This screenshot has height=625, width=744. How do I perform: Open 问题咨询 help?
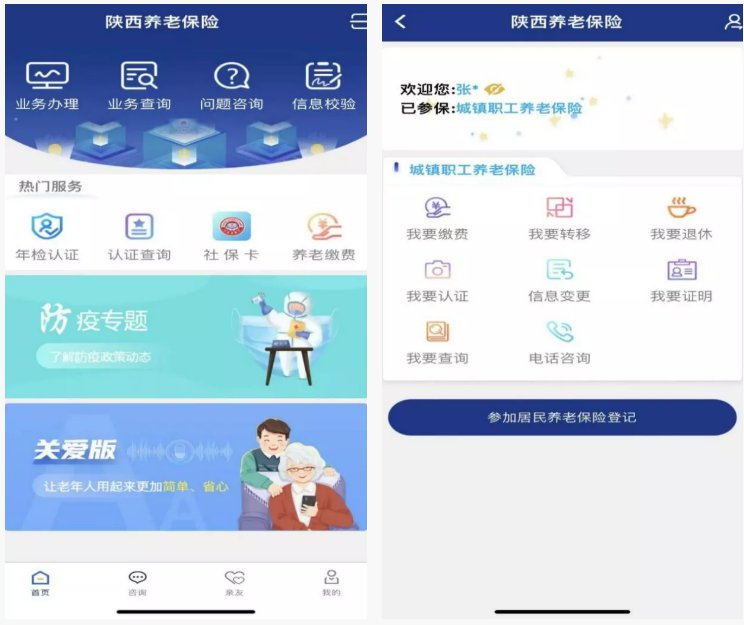pos(231,86)
